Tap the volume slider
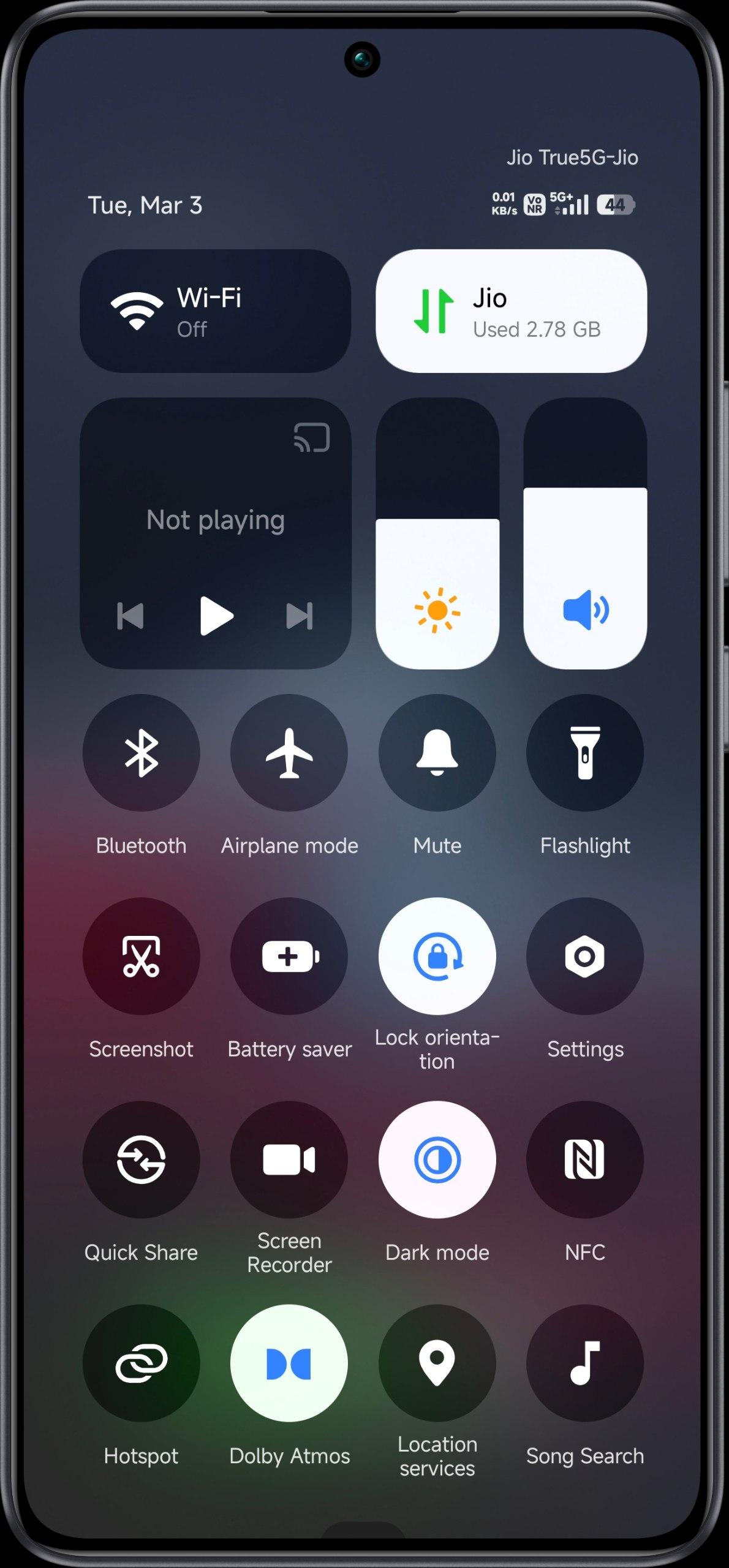729x1568 pixels. click(585, 533)
